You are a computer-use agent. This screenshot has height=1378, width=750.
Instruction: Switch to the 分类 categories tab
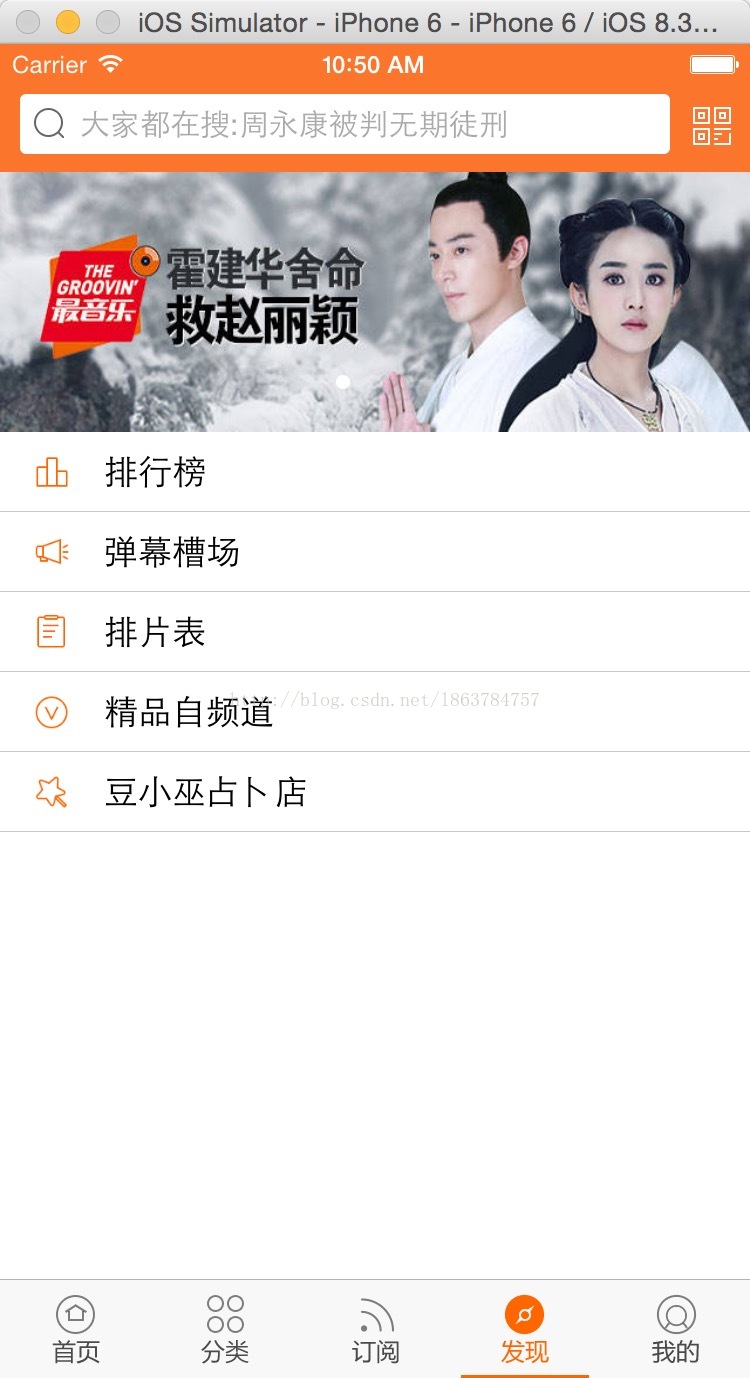(x=225, y=1330)
